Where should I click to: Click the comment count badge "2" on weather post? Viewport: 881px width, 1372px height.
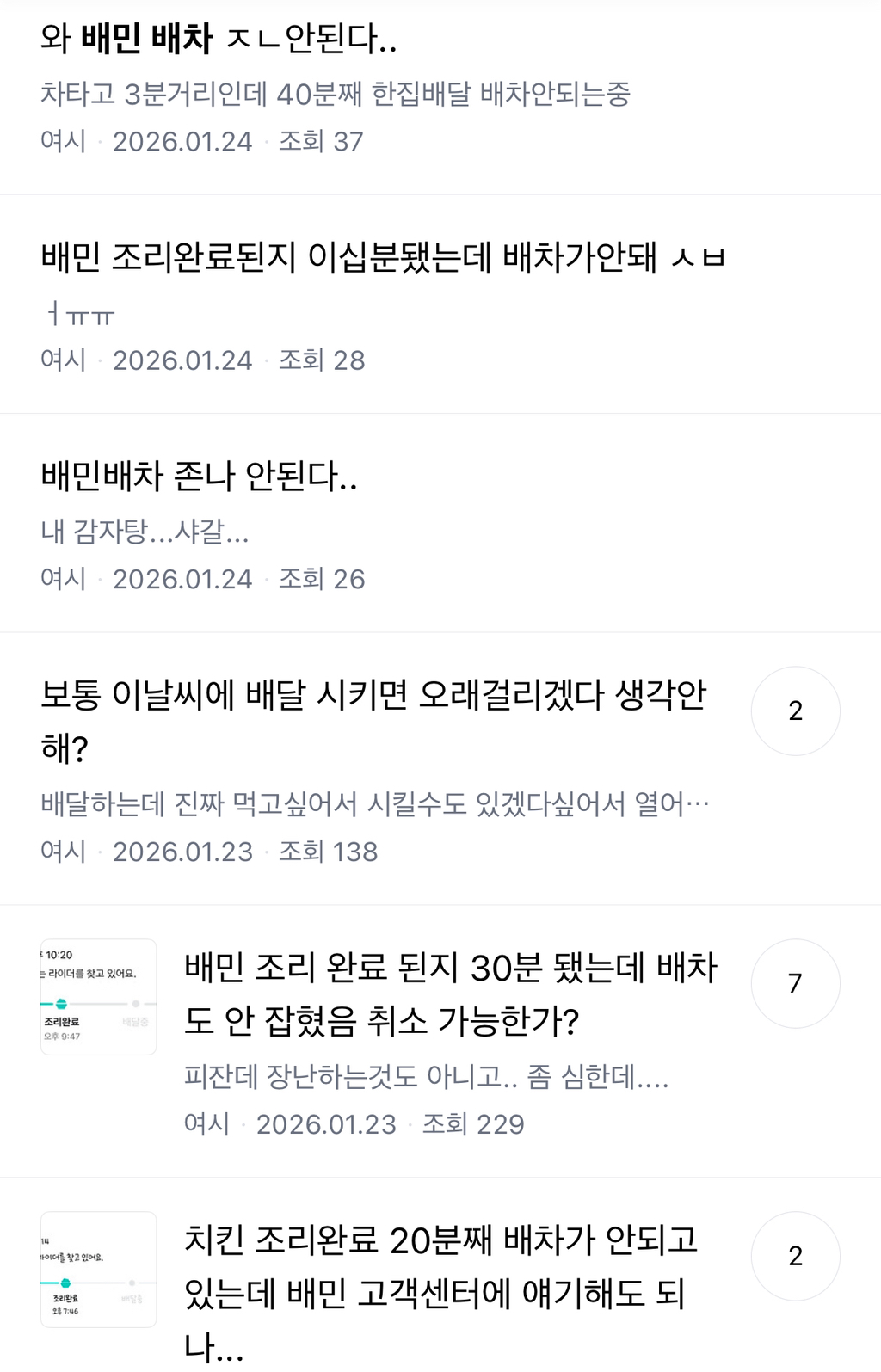[x=795, y=711]
